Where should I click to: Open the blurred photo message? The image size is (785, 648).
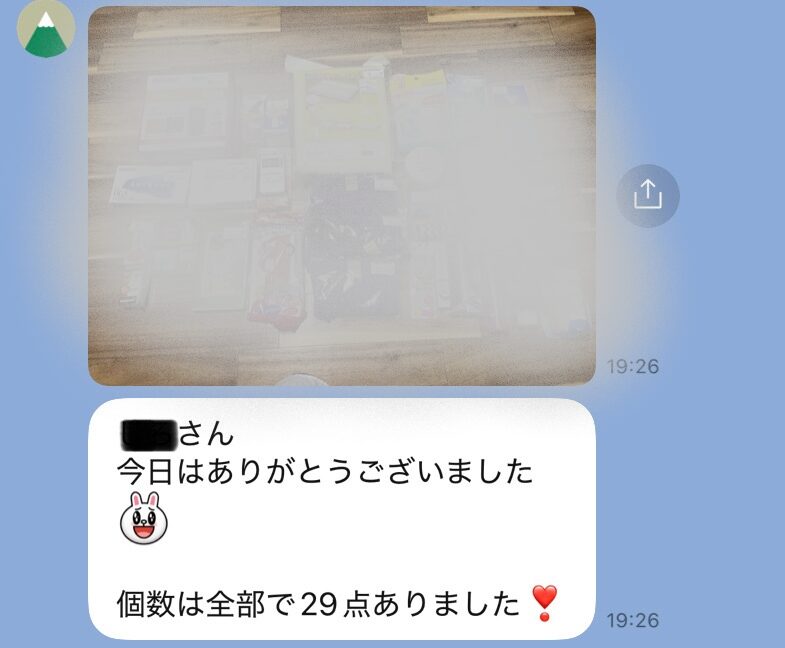point(342,196)
